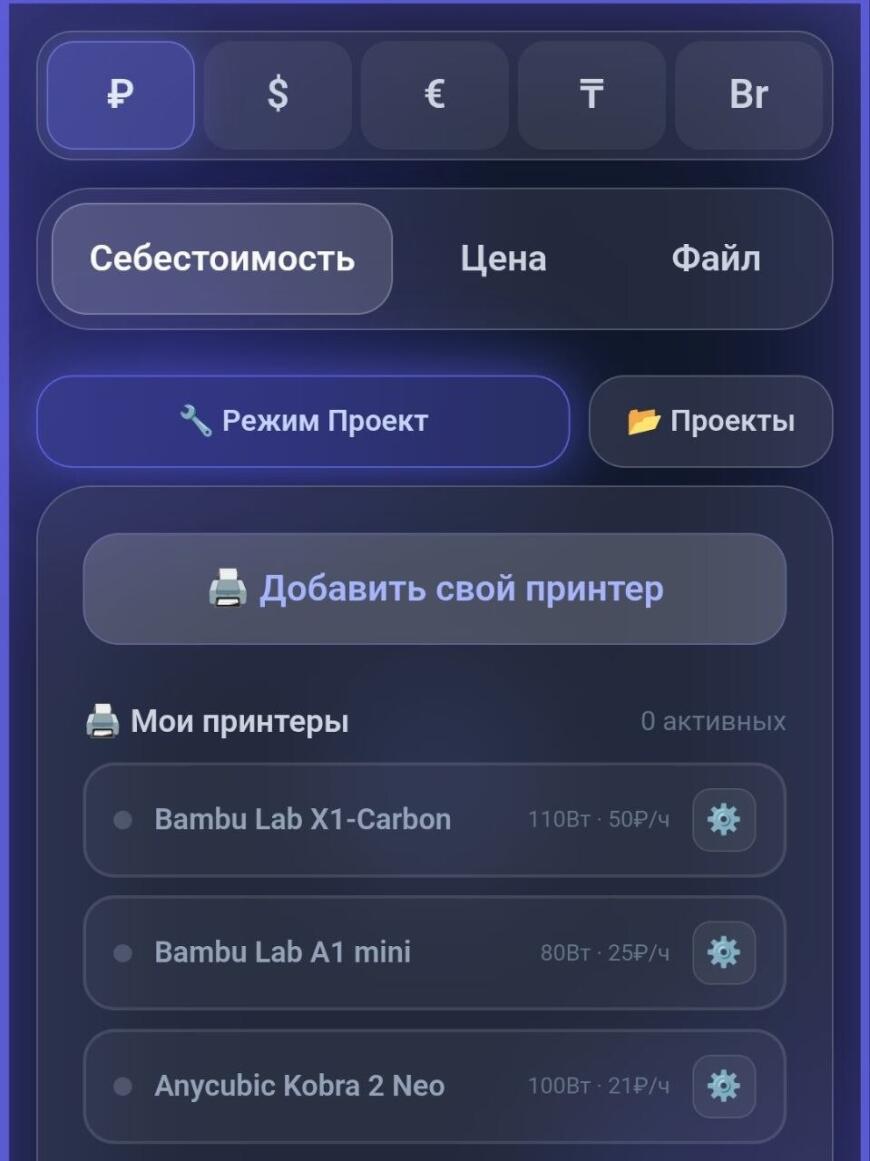Select the ruble currency symbol
Viewport: 870px width, 1161px height.
point(118,96)
